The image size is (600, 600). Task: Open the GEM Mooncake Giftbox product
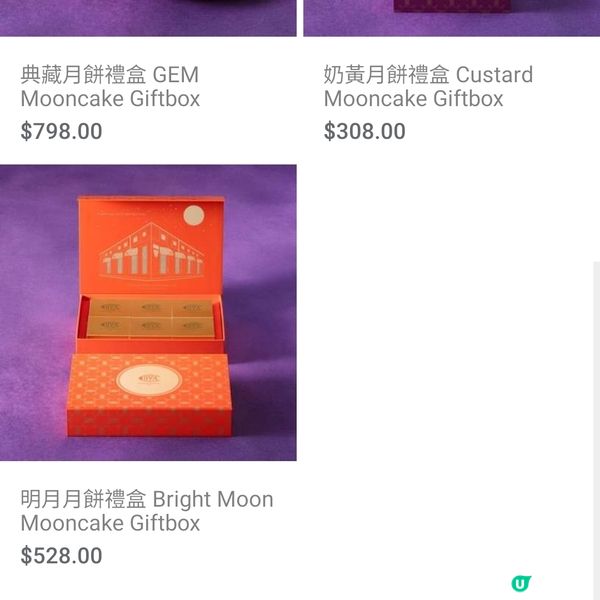[x=110, y=87]
